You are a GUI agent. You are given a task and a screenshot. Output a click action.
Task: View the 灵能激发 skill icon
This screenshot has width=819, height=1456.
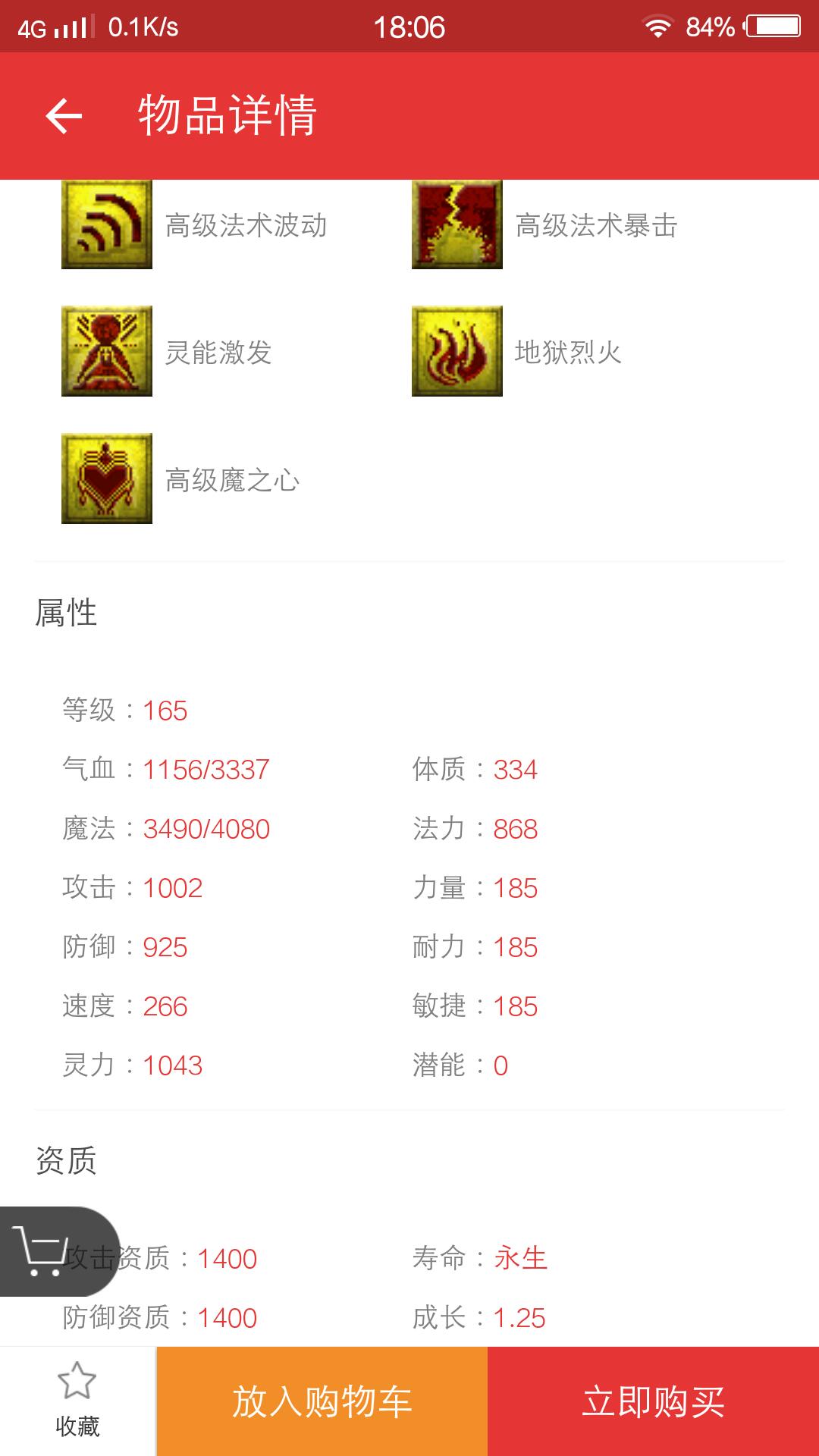pyautogui.click(x=107, y=351)
